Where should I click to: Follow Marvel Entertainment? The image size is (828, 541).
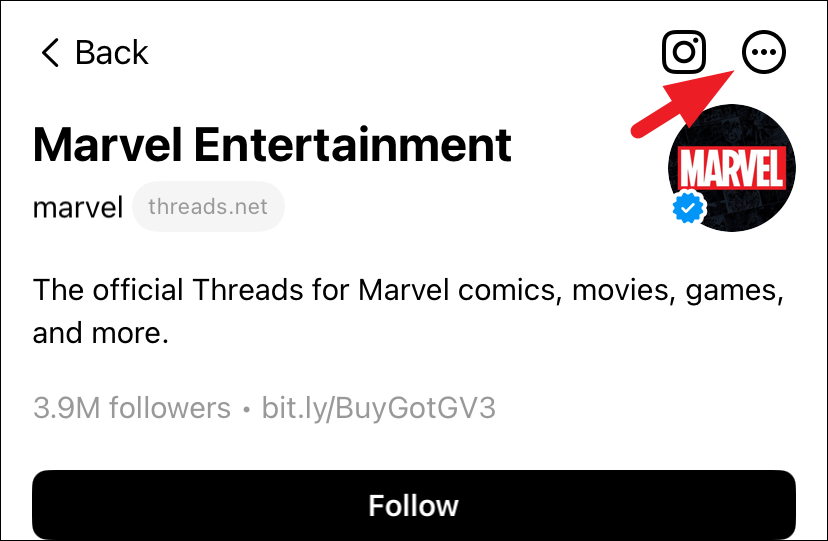click(x=413, y=505)
